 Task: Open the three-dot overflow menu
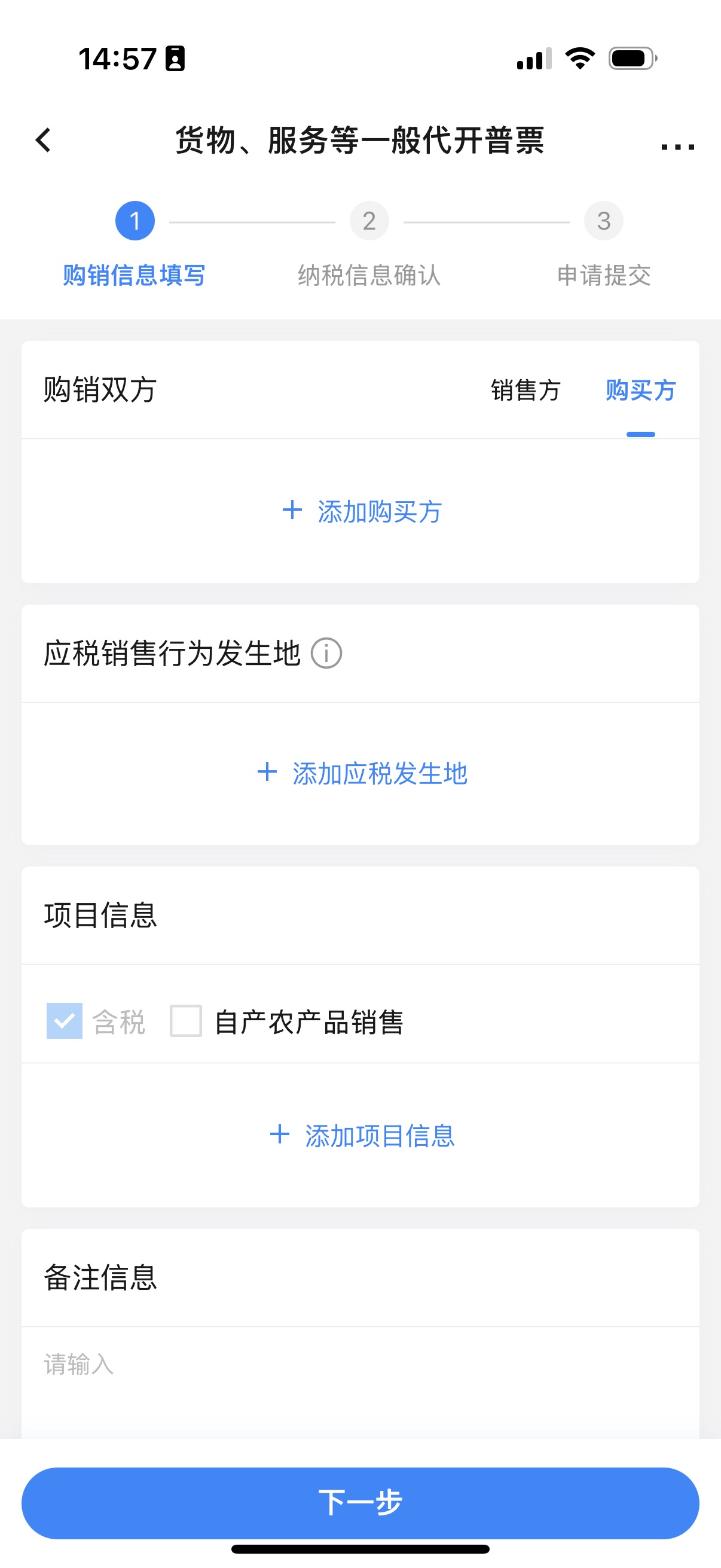tap(677, 146)
